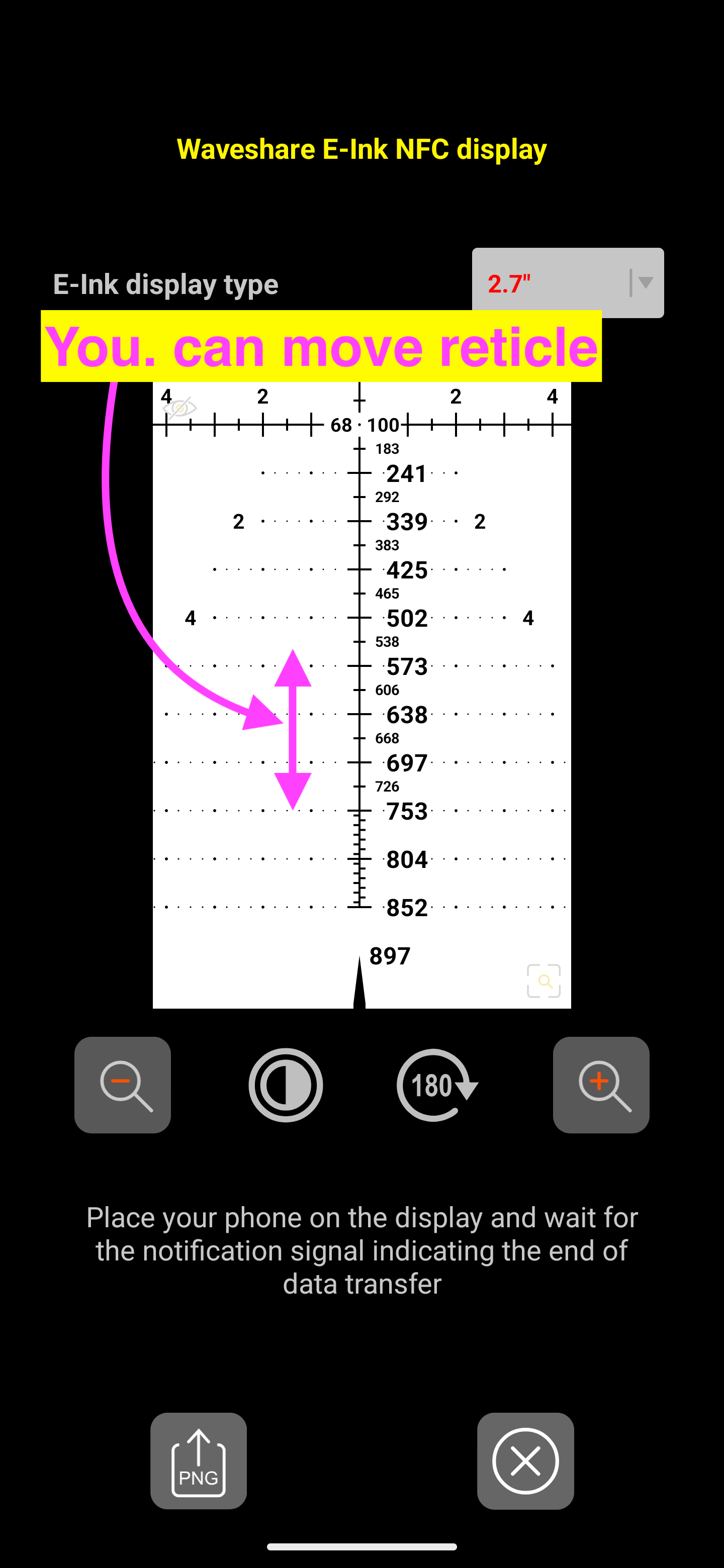Export the reticle as PNG

pyautogui.click(x=199, y=1460)
